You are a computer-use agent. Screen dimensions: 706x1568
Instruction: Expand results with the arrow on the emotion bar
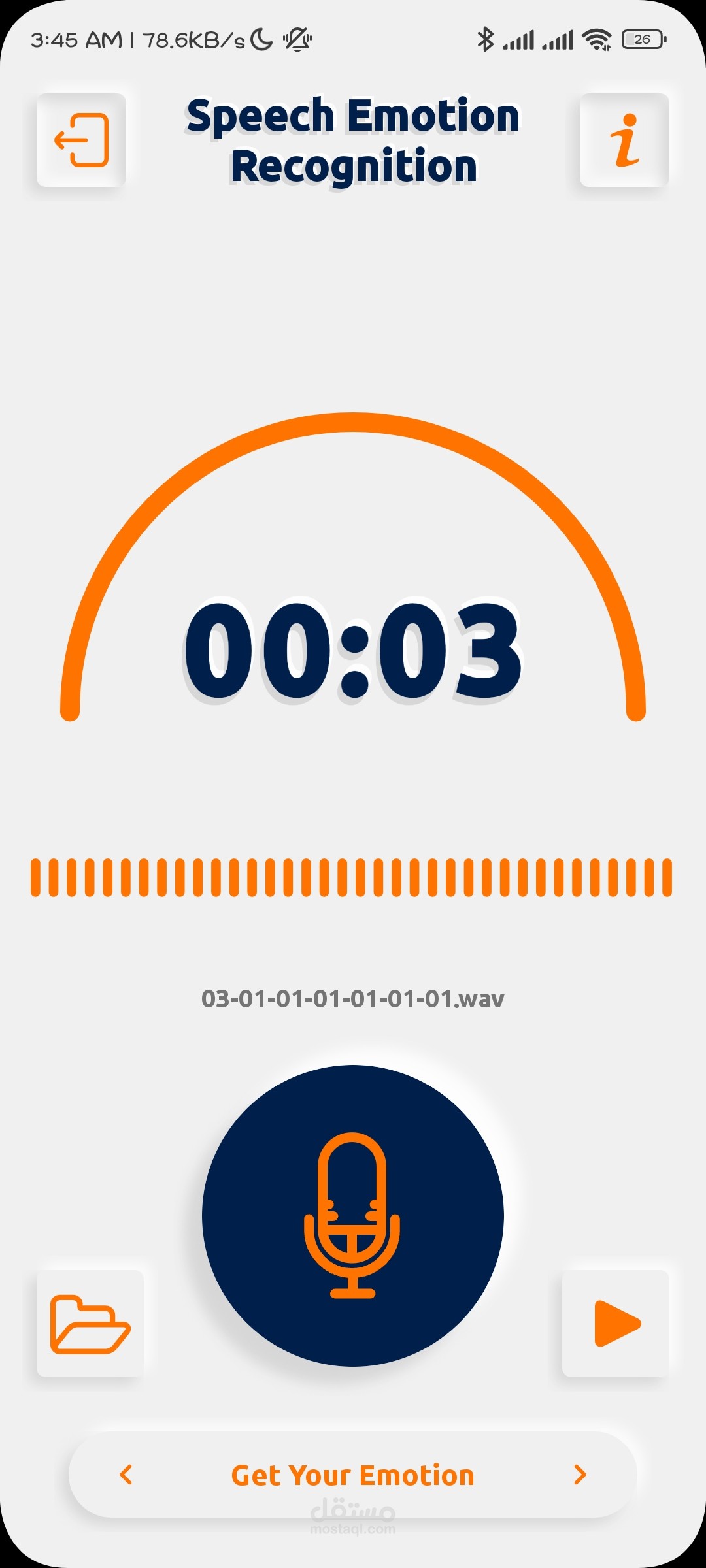580,1475
